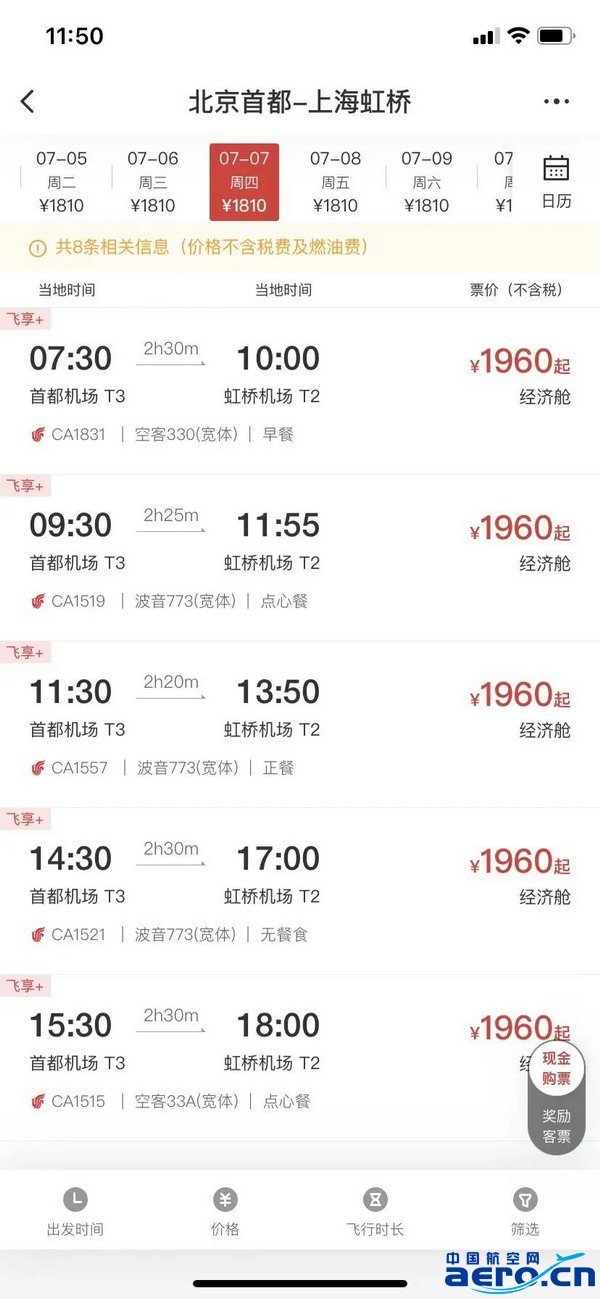Open the 筛选 filter options
Screen dimensions: 600x1299
tap(525, 1211)
